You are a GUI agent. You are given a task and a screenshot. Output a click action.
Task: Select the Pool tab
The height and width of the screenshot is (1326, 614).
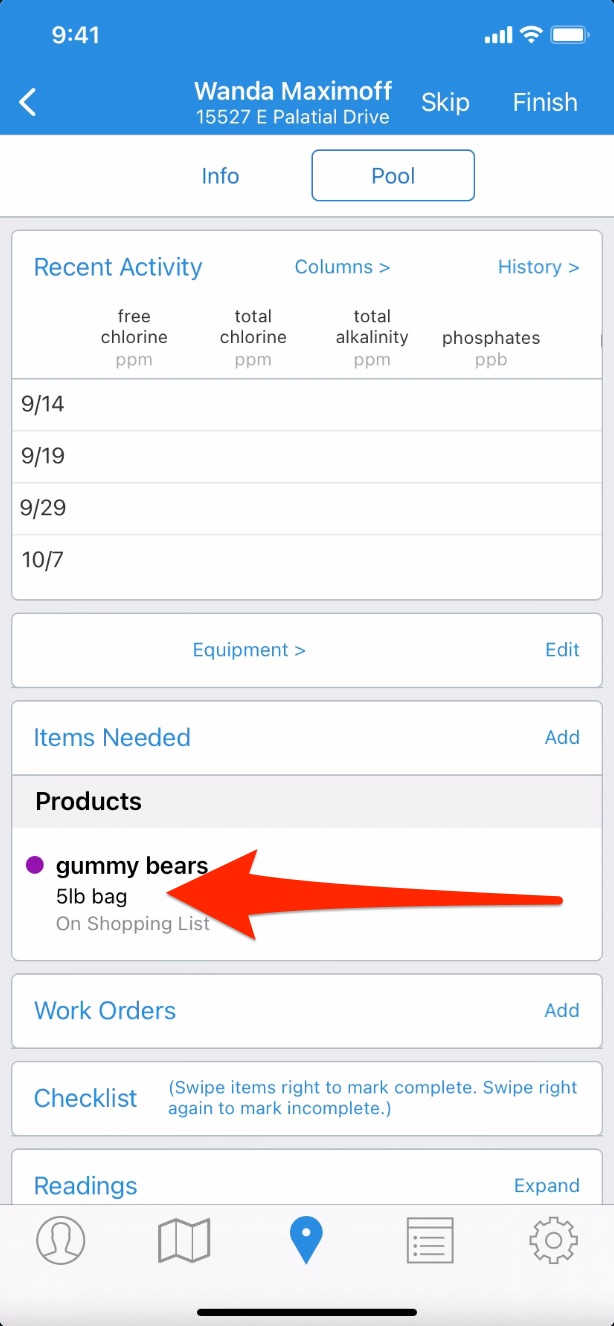click(393, 176)
